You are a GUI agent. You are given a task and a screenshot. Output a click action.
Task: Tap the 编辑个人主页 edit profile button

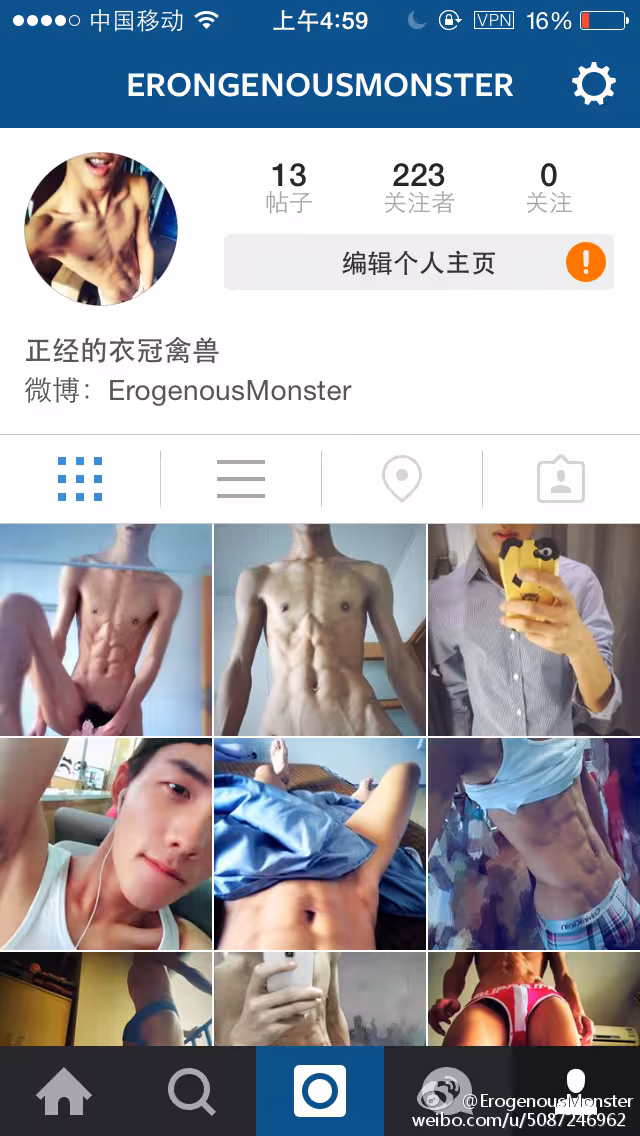(x=419, y=262)
